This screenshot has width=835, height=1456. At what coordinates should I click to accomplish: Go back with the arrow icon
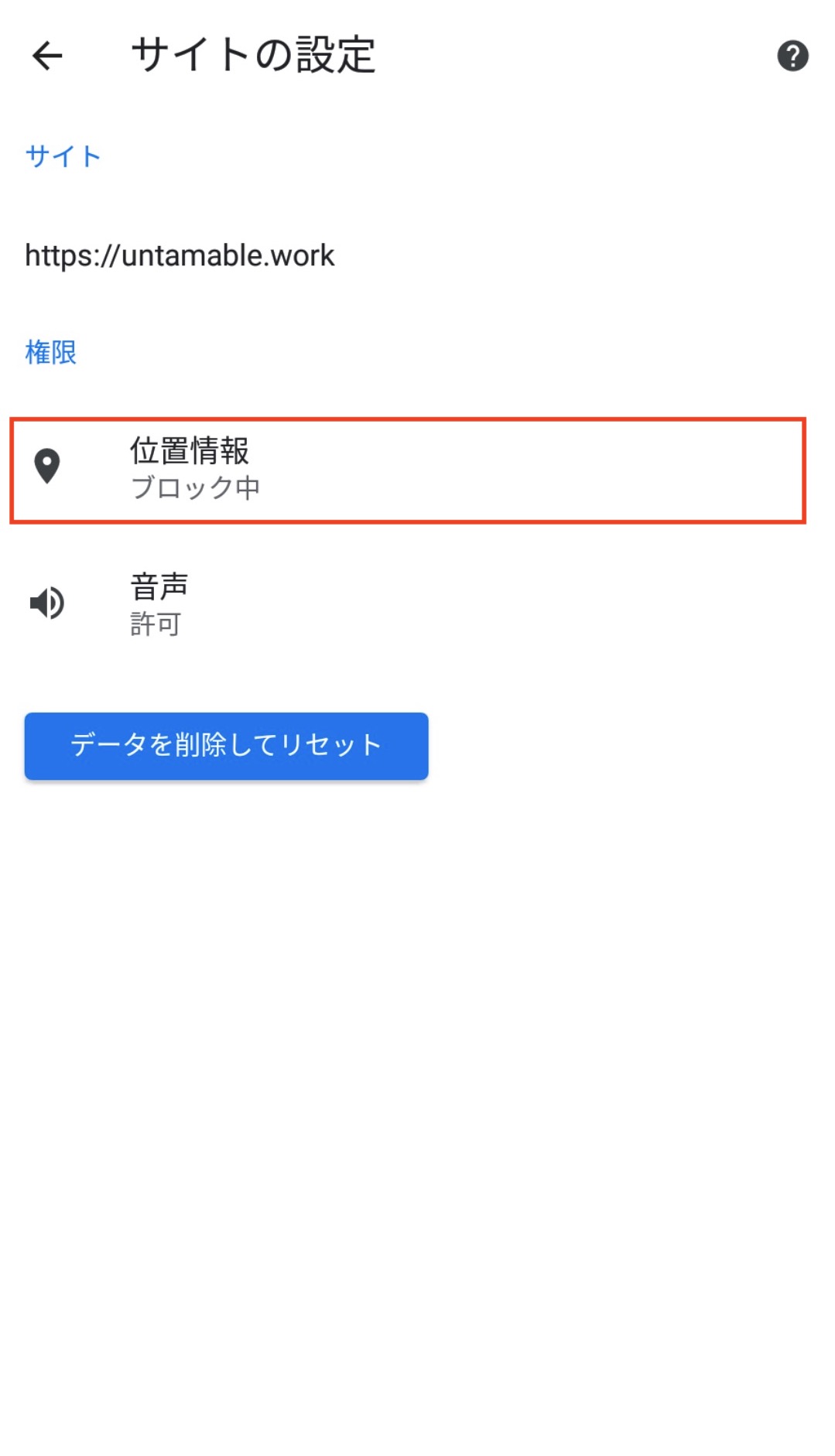pyautogui.click(x=47, y=56)
